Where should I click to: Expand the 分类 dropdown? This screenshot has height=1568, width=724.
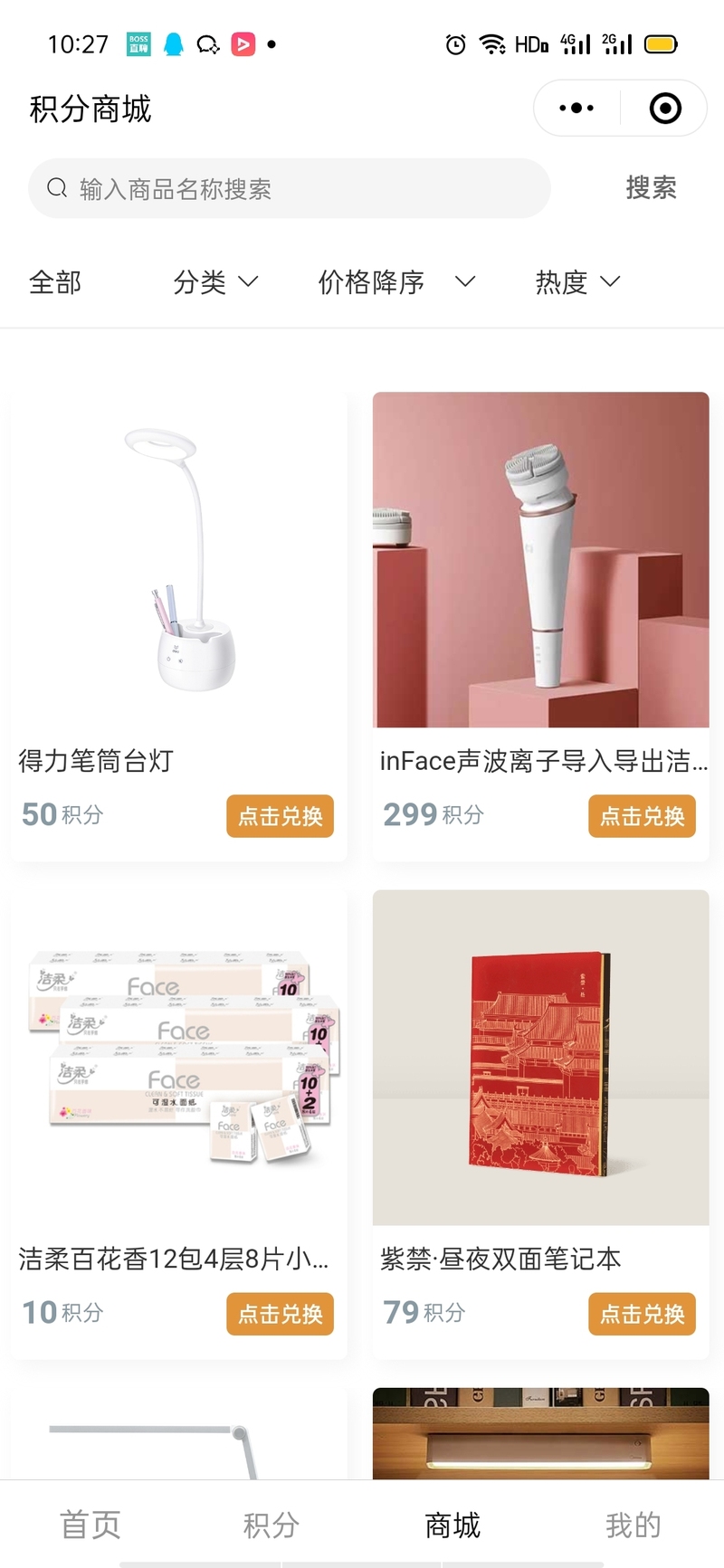215,282
